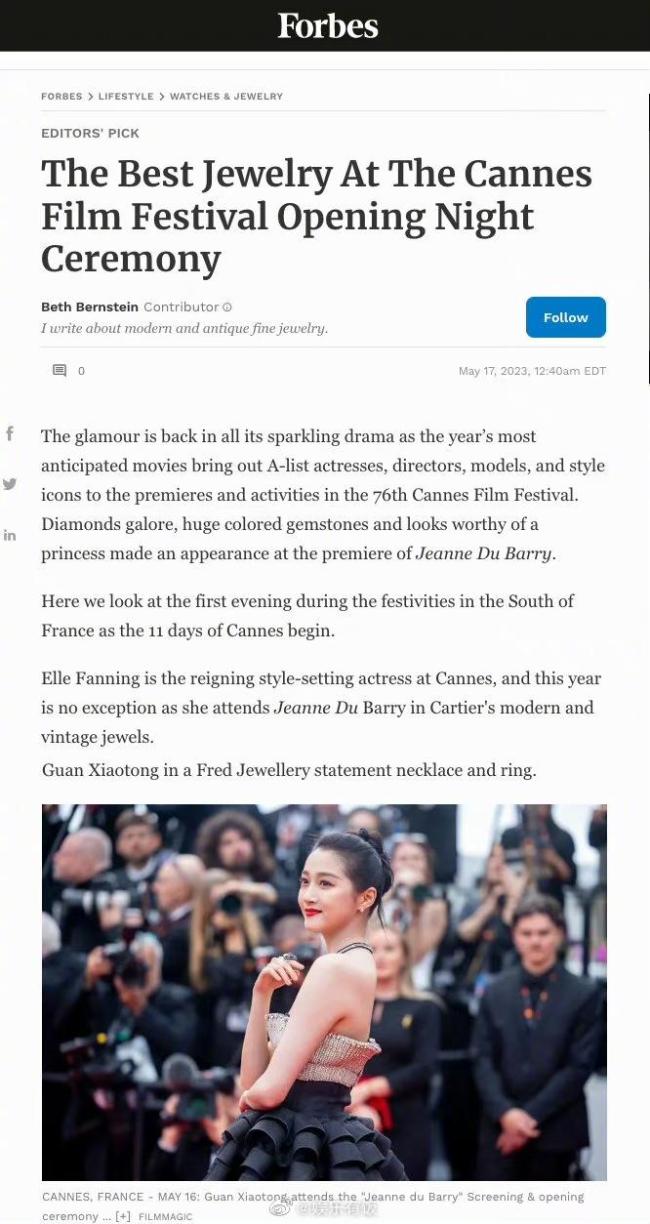
Task: Expand the photo caption with [+]
Action: point(123,1216)
